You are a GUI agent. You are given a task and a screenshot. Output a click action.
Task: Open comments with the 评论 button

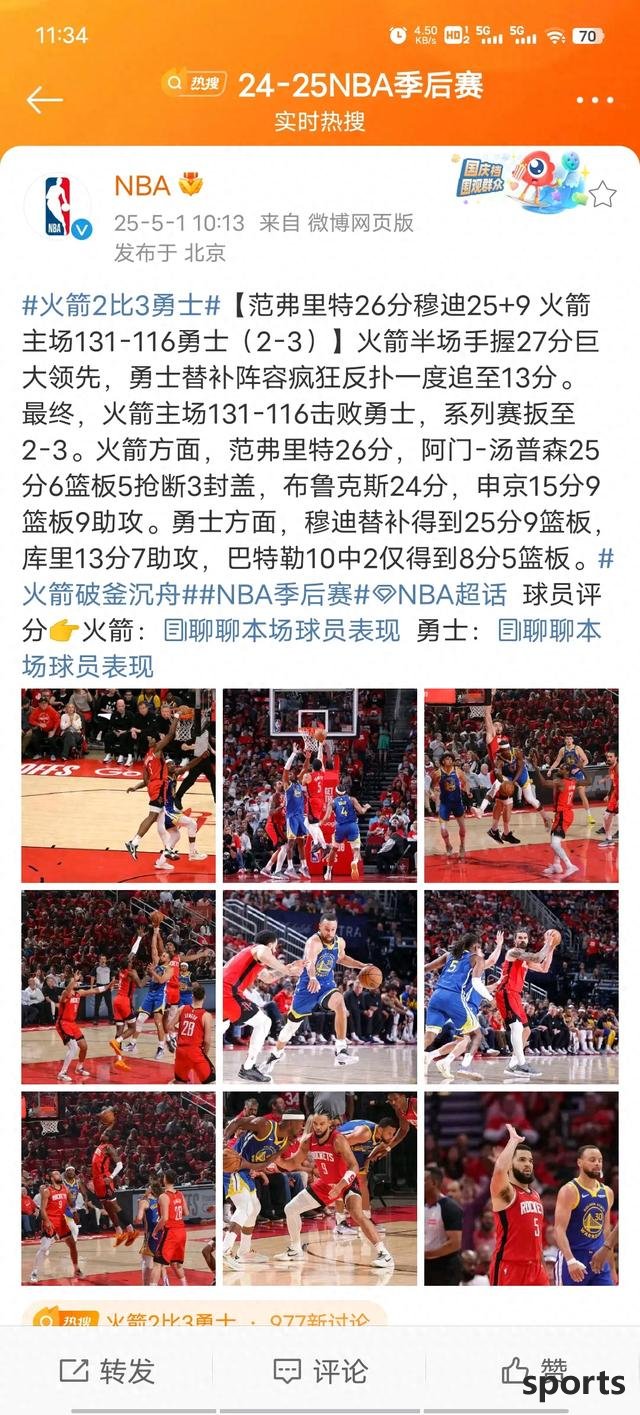click(x=320, y=1371)
